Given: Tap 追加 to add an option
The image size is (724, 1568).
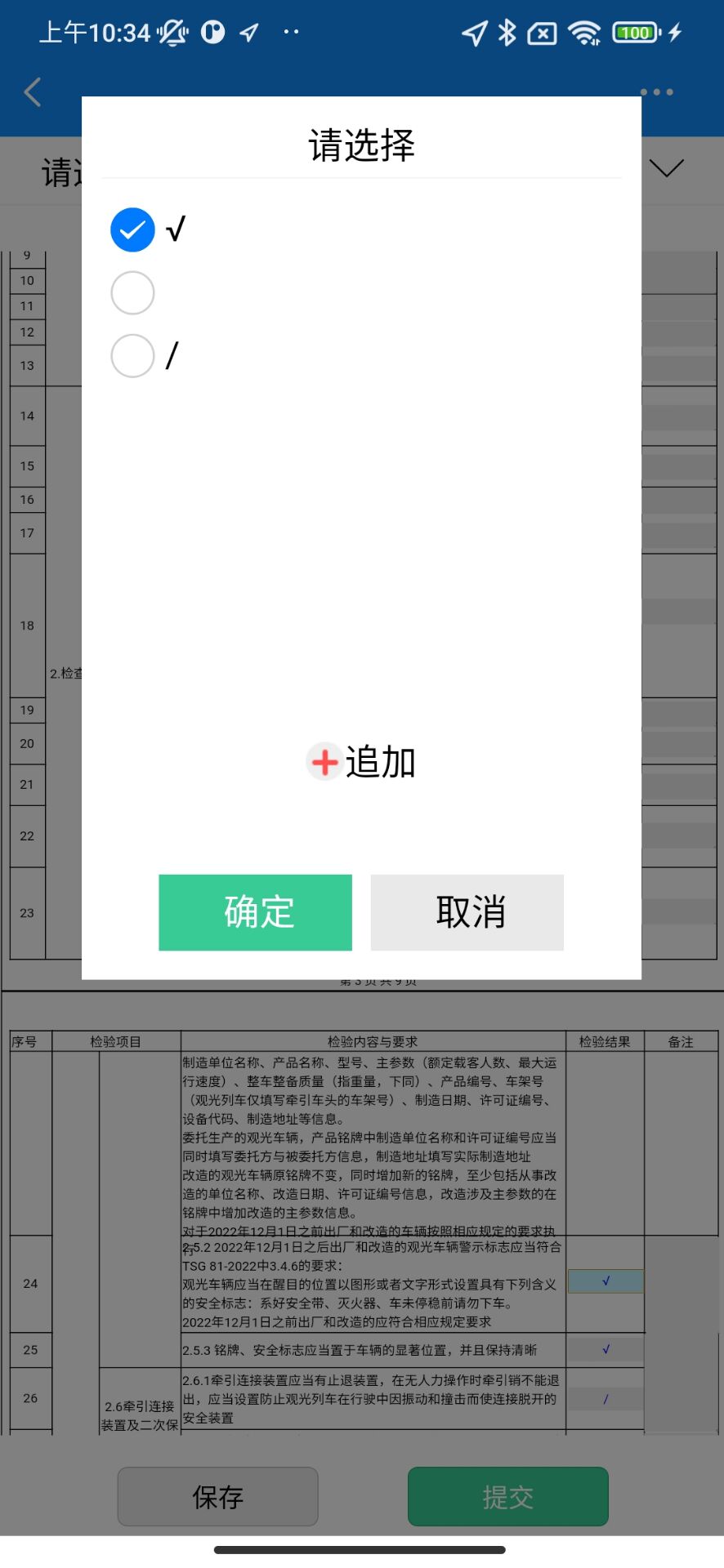Looking at the screenshot, I should (361, 762).
